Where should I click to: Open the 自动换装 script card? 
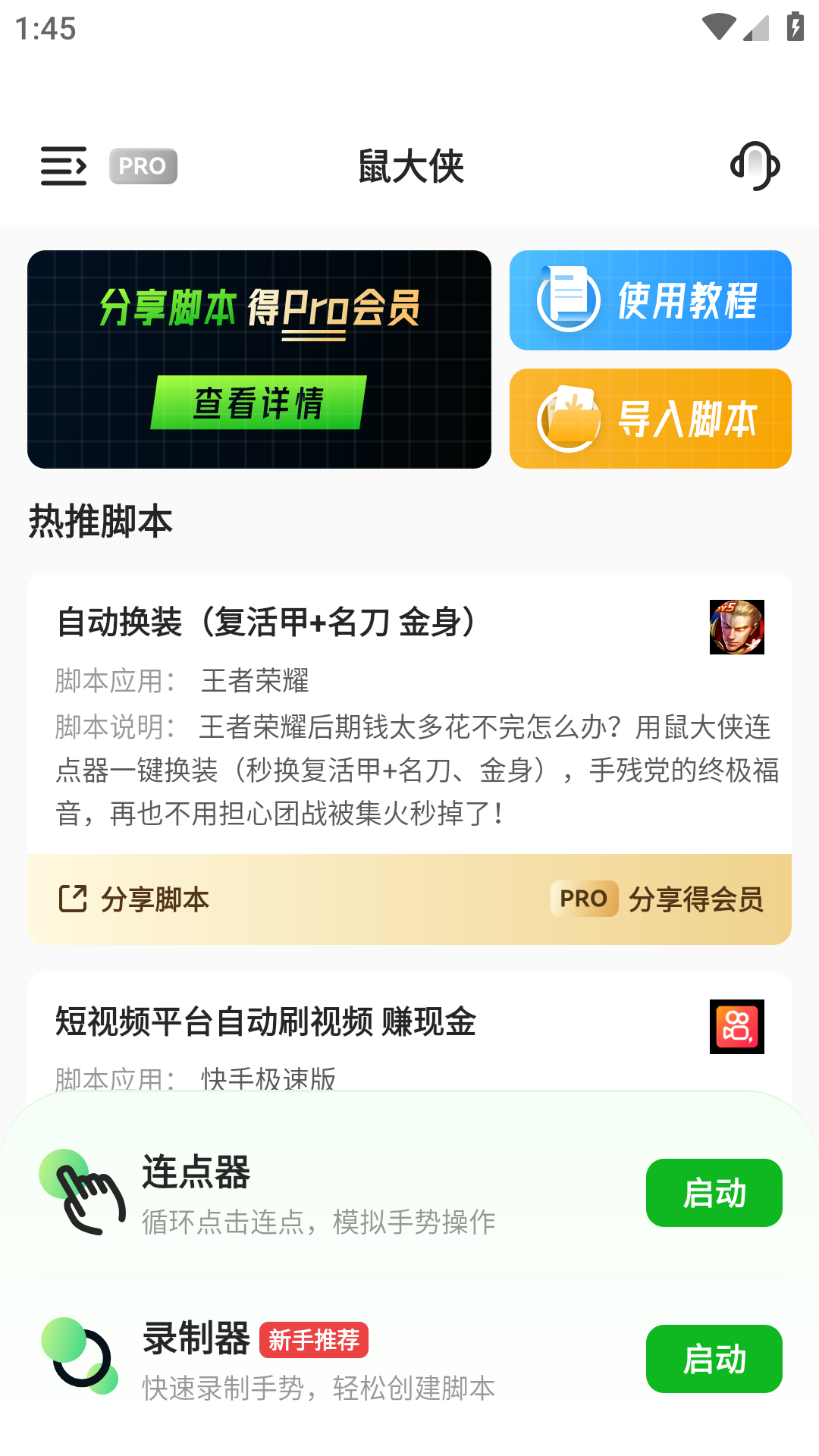tap(409, 713)
